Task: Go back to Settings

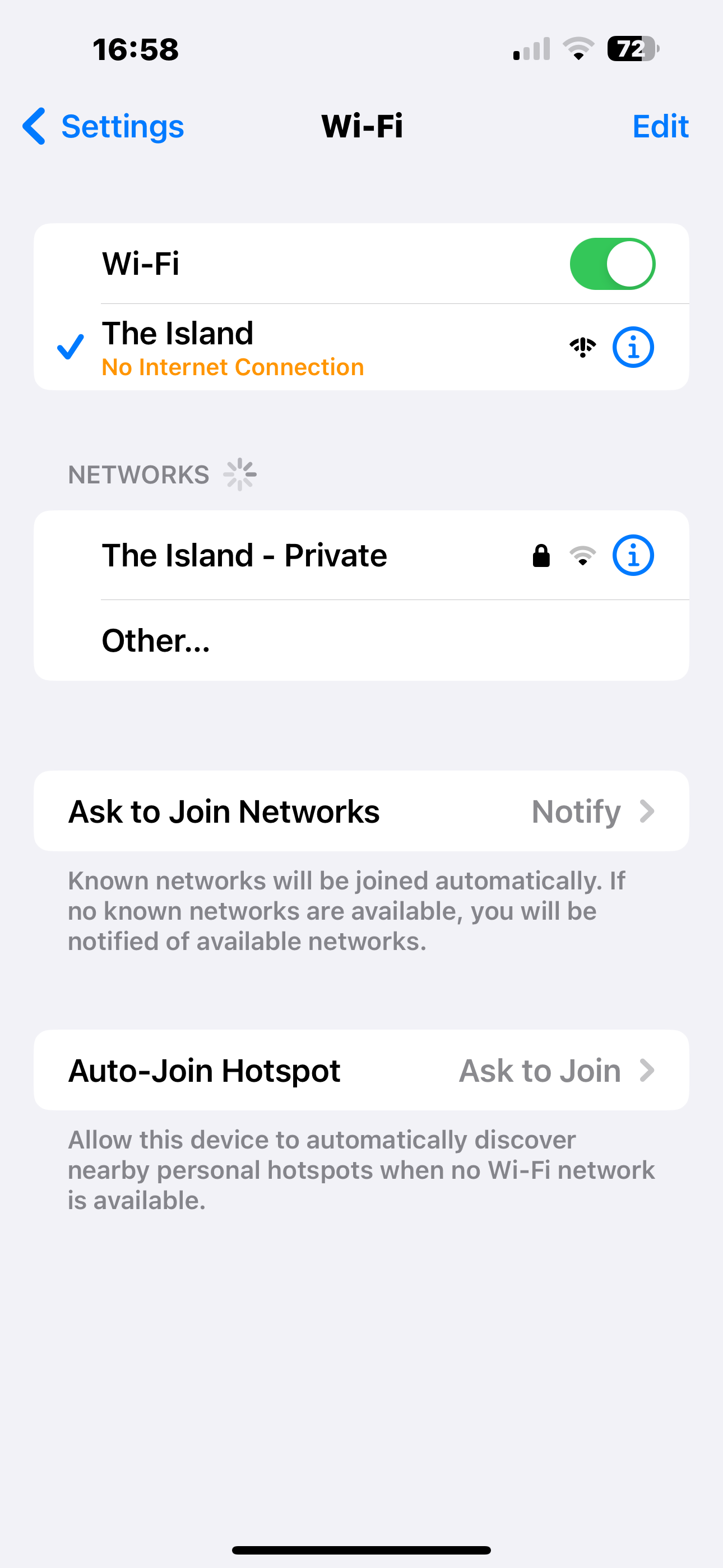Action: 104,127
